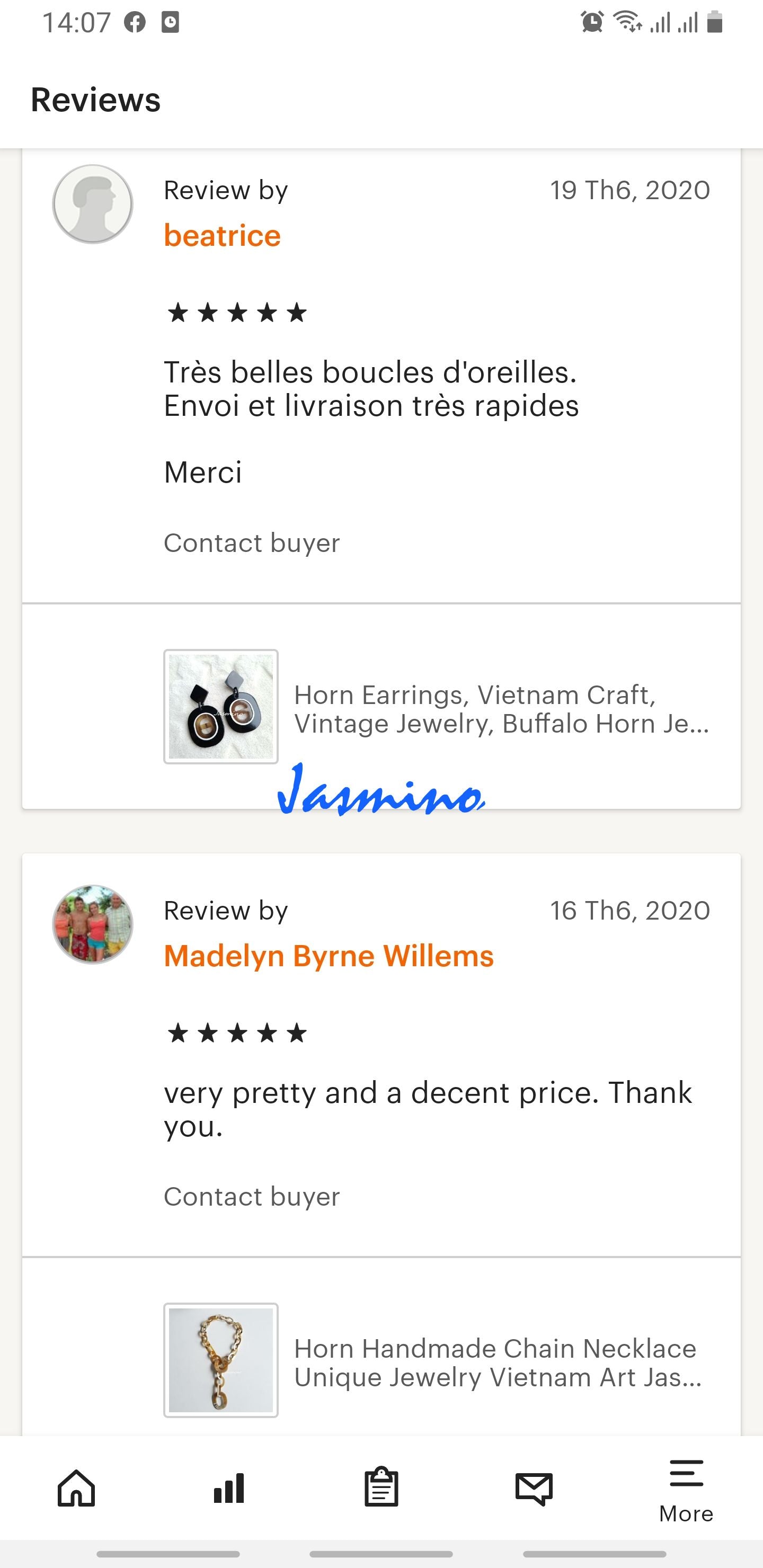Tap Madelyn Byrne Willems' profile photo
Viewport: 763px width, 1568px height.
(x=93, y=924)
